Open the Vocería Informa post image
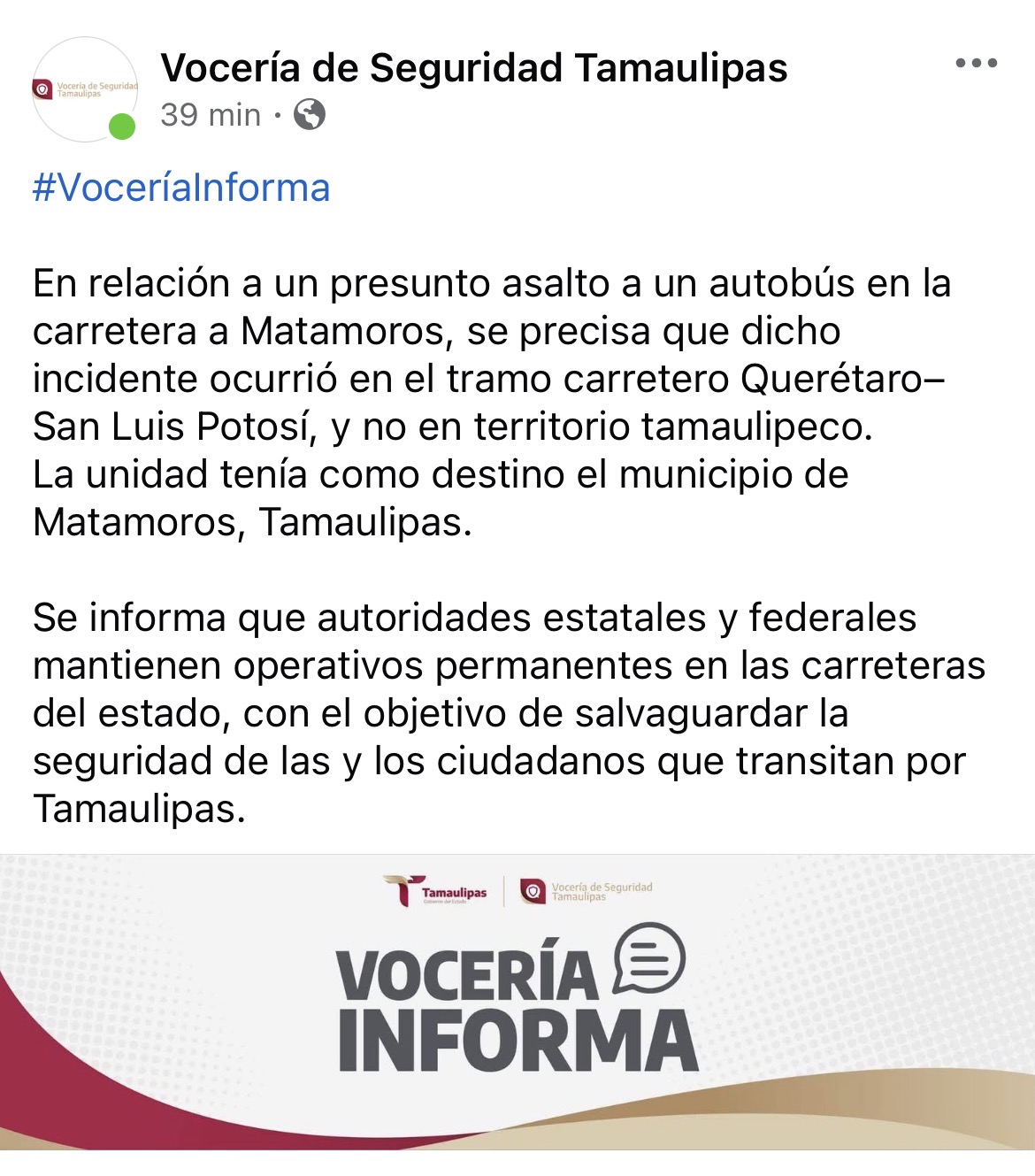The height and width of the screenshot is (1176, 1035). click(x=517, y=1002)
